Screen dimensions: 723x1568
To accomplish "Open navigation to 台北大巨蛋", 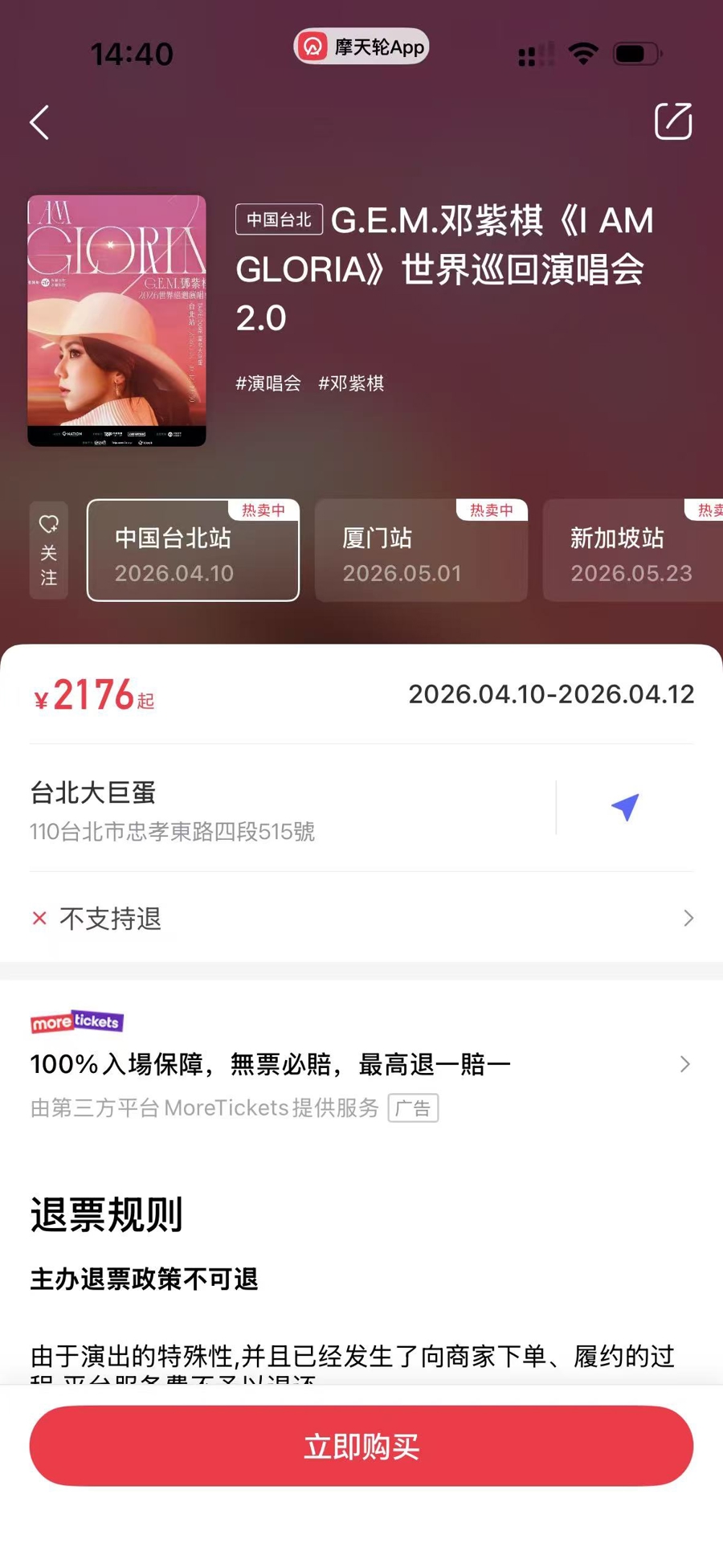I will (x=625, y=806).
